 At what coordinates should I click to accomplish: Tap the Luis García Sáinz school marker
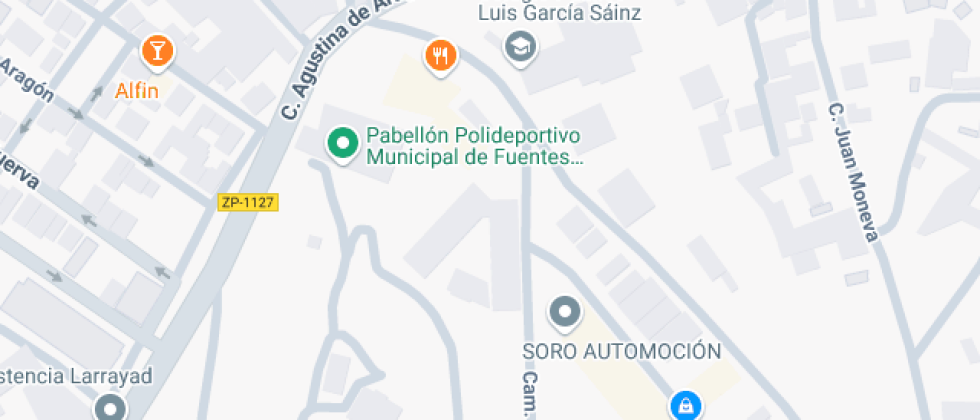pyautogui.click(x=519, y=46)
